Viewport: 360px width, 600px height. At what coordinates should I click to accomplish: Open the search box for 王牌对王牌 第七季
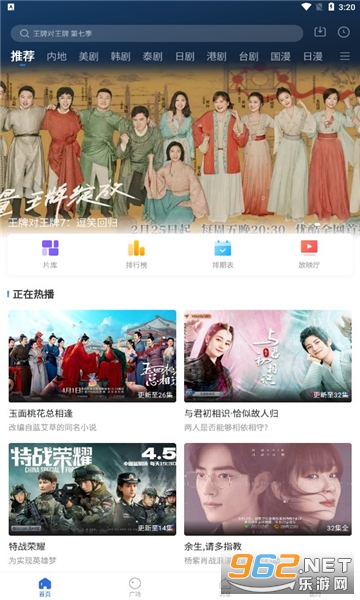[x=157, y=33]
